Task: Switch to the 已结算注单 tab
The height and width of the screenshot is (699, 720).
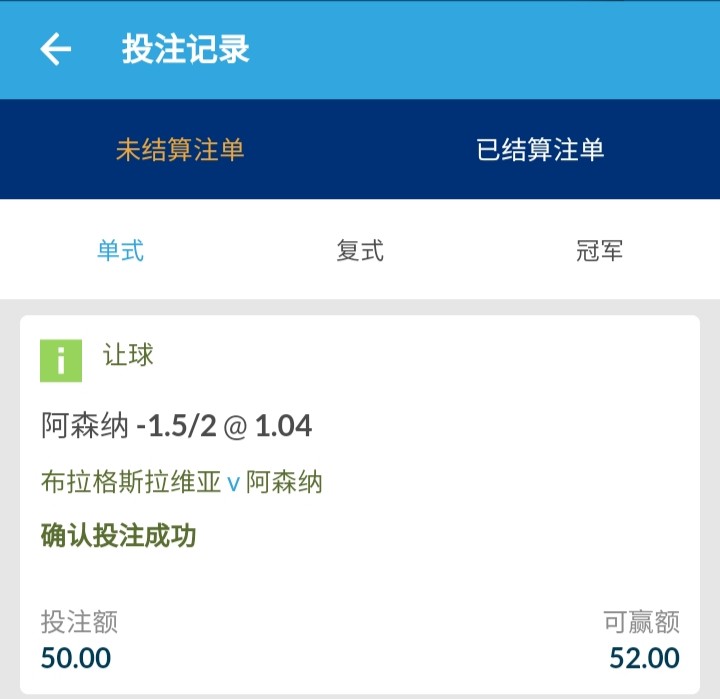Action: click(540, 150)
